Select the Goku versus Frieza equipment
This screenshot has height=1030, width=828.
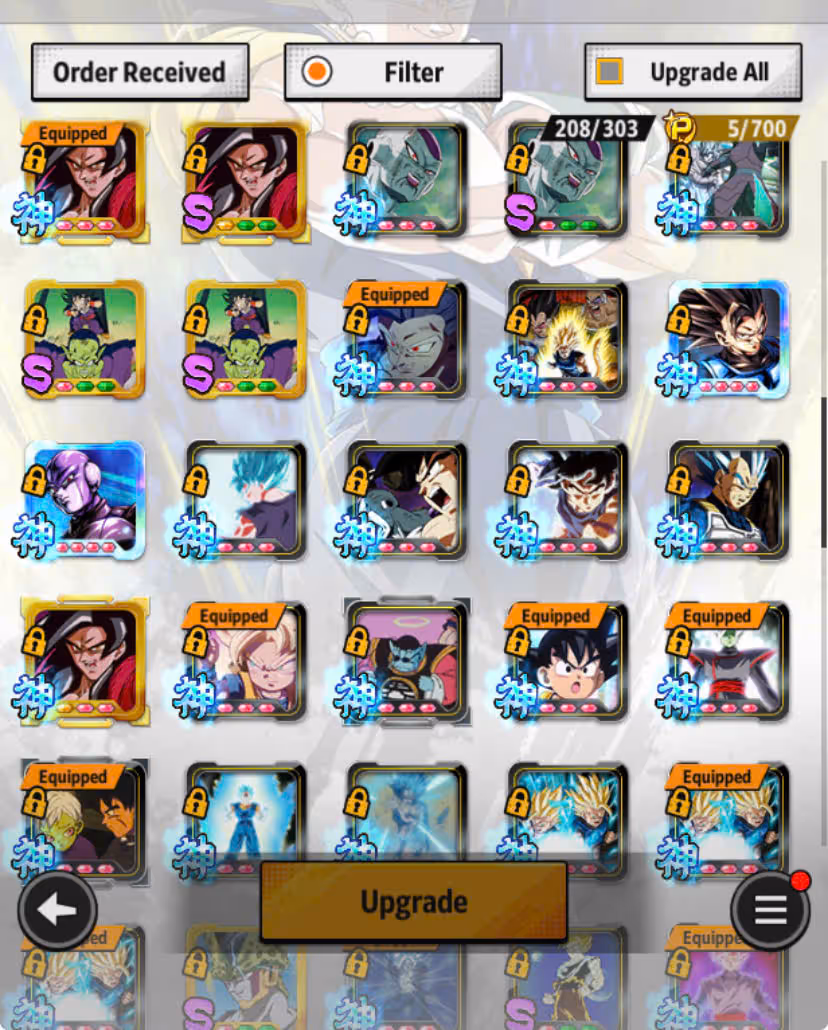pos(406,500)
